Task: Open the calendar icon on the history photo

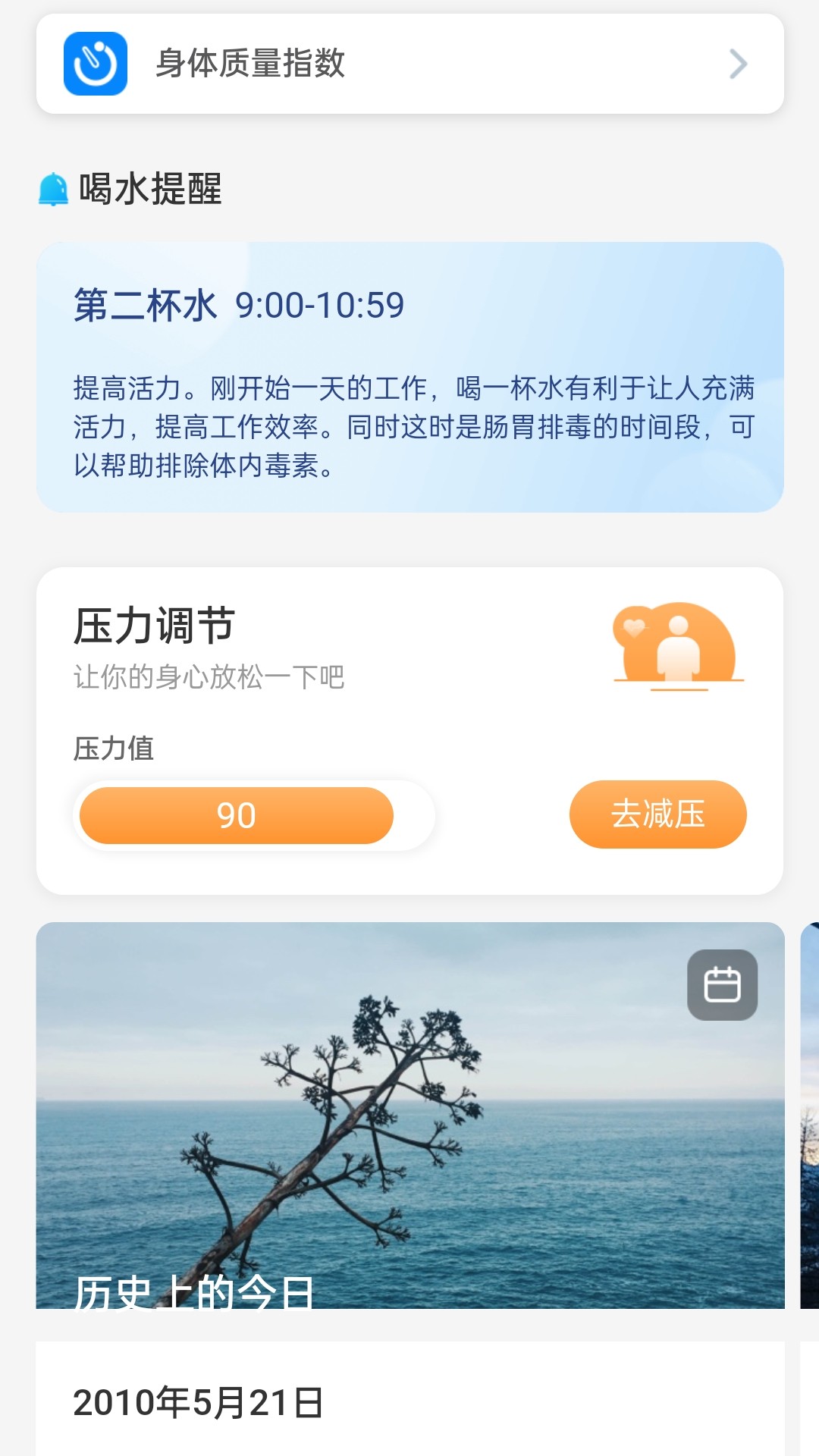Action: pyautogui.click(x=722, y=984)
